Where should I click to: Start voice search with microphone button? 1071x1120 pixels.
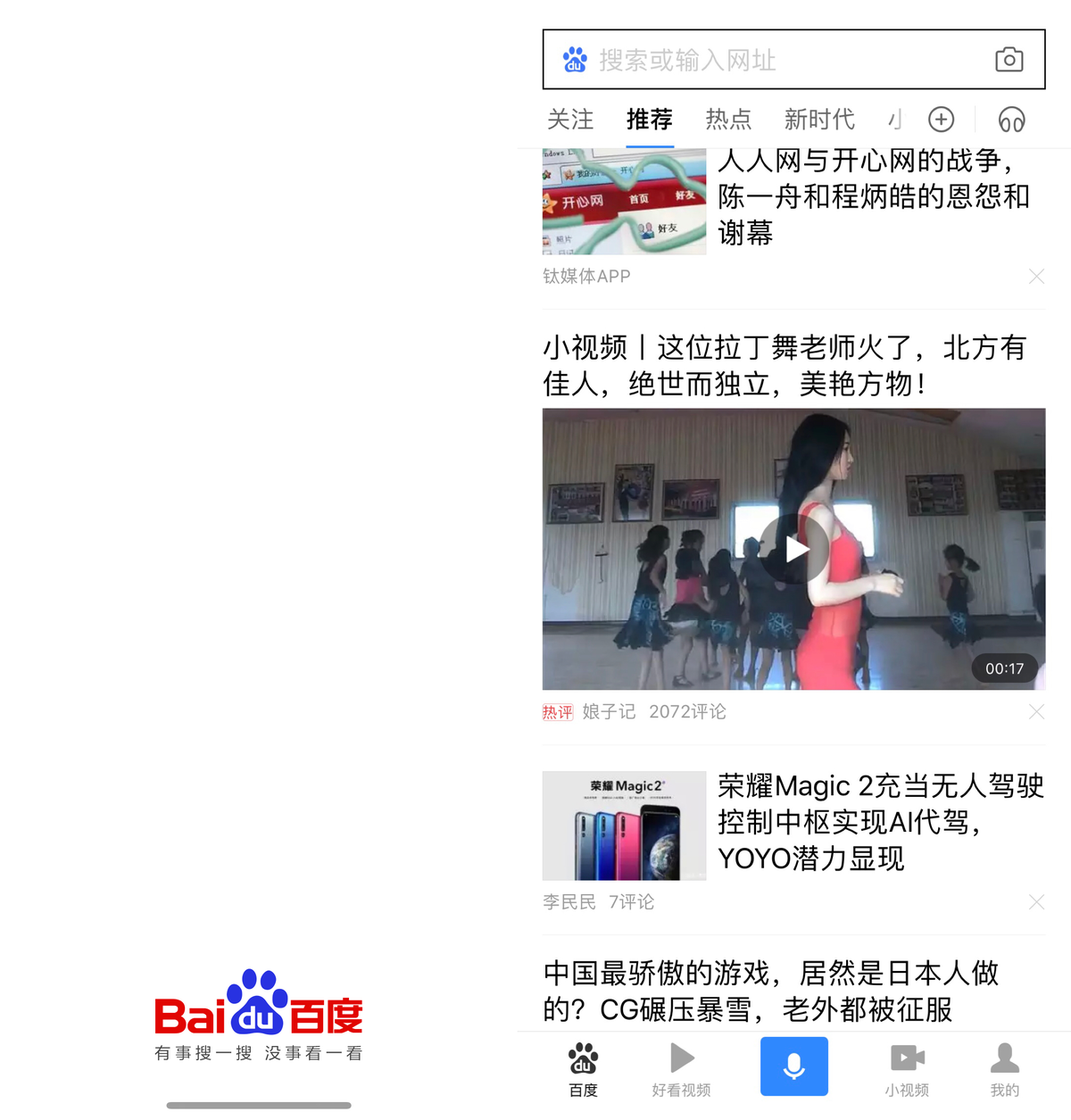pos(793,1066)
